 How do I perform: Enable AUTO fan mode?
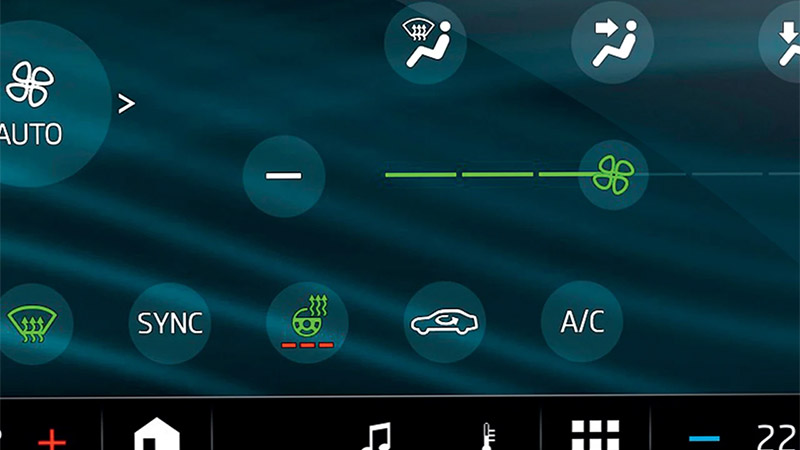(35, 102)
